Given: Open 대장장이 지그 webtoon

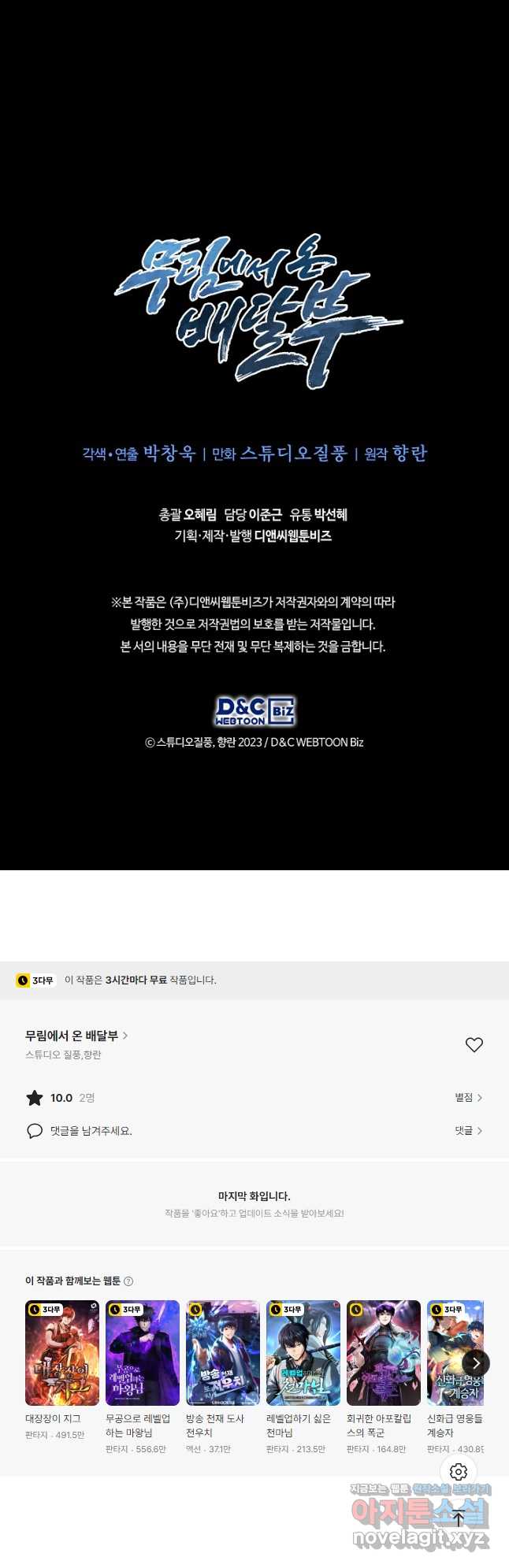Looking at the screenshot, I should click(x=62, y=1353).
